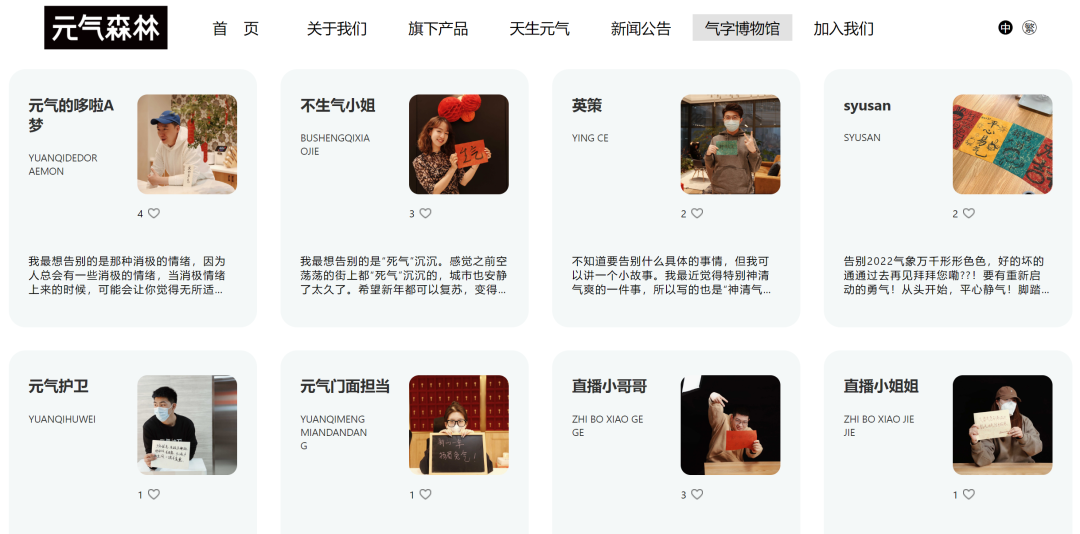Switch language to simplified Chinese 中

pos(1006,28)
